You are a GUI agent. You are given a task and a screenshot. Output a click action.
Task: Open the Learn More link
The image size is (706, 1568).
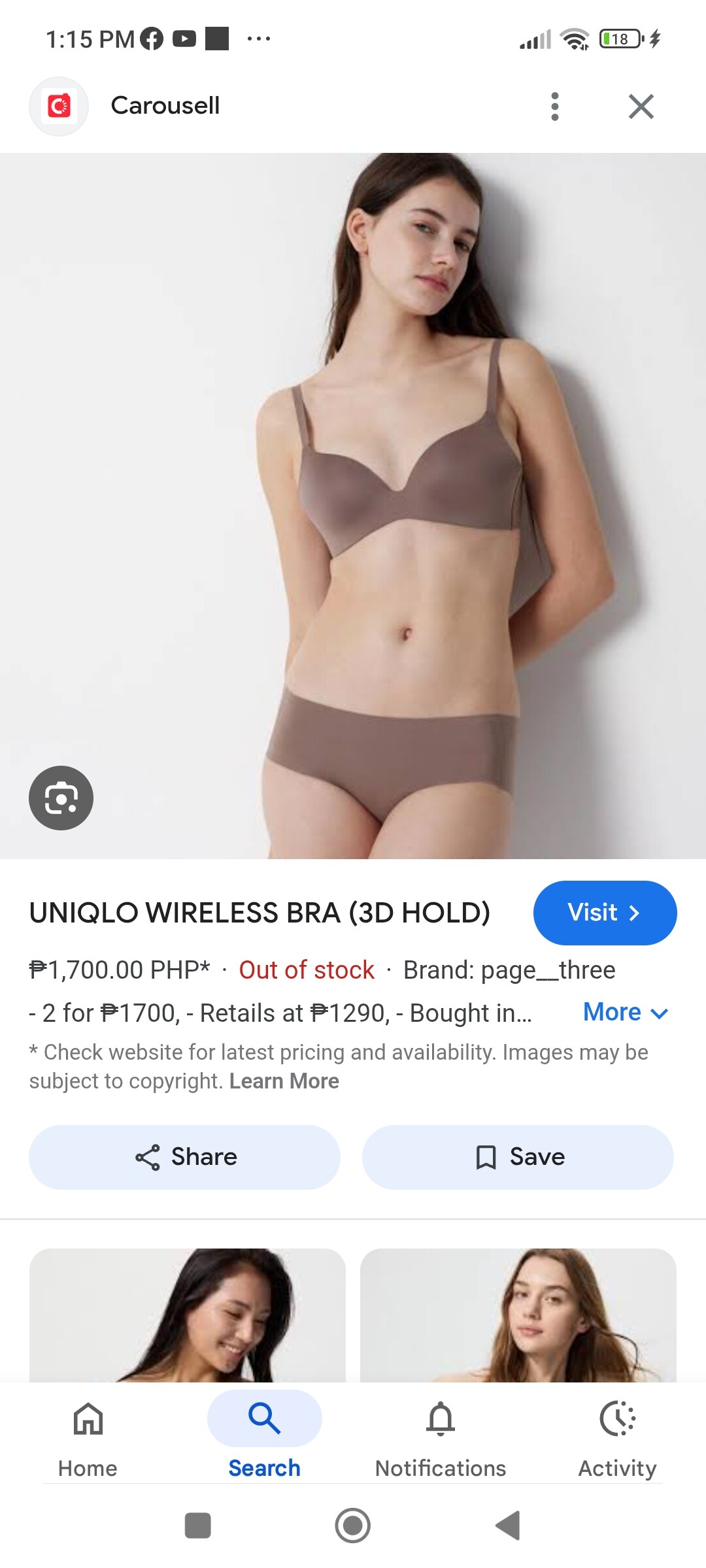[284, 1081]
